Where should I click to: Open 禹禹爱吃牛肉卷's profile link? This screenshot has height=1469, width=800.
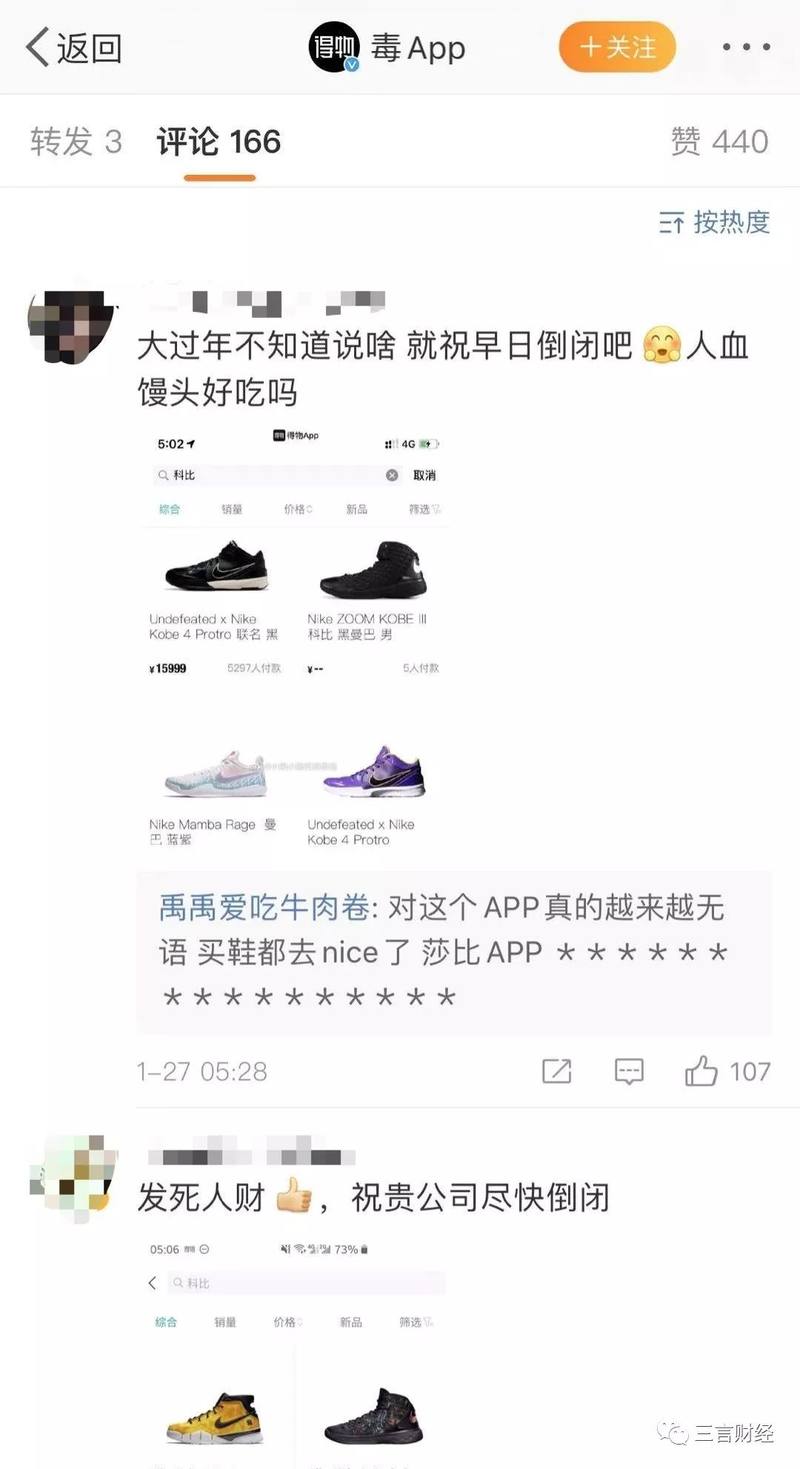click(264, 908)
